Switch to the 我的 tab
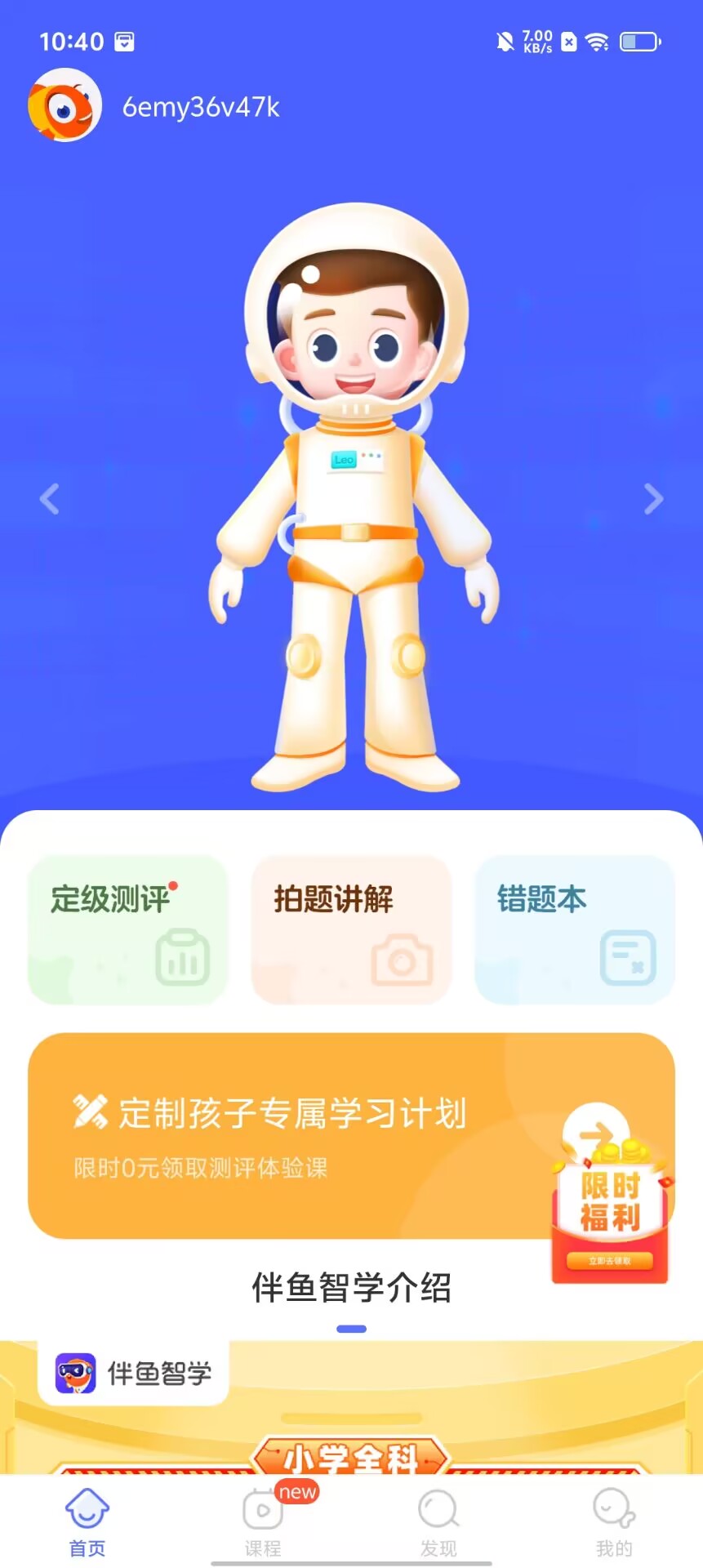This screenshot has width=703, height=1568. coord(614,1521)
